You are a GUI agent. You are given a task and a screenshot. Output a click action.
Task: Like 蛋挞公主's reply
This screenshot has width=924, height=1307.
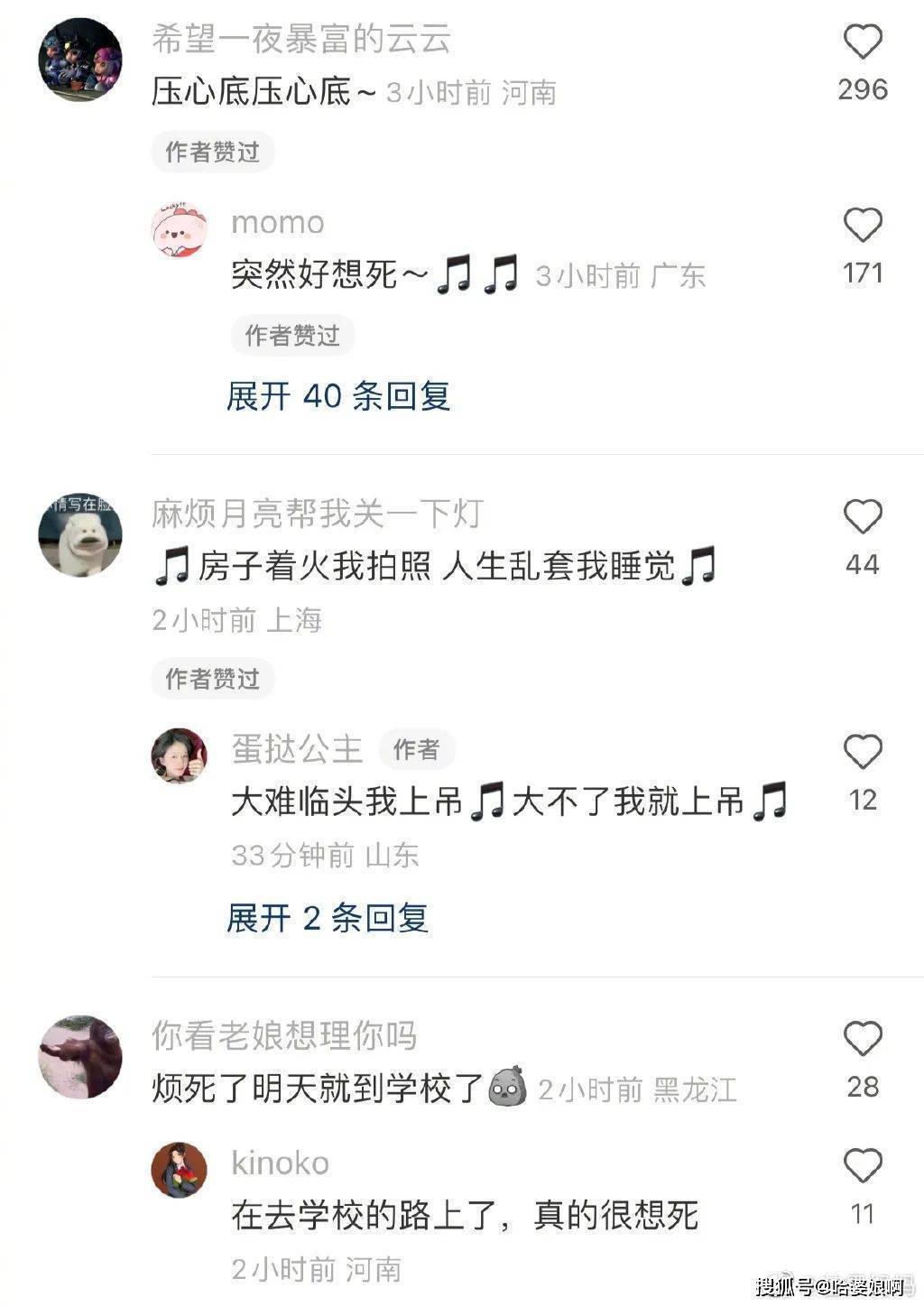coord(862,752)
